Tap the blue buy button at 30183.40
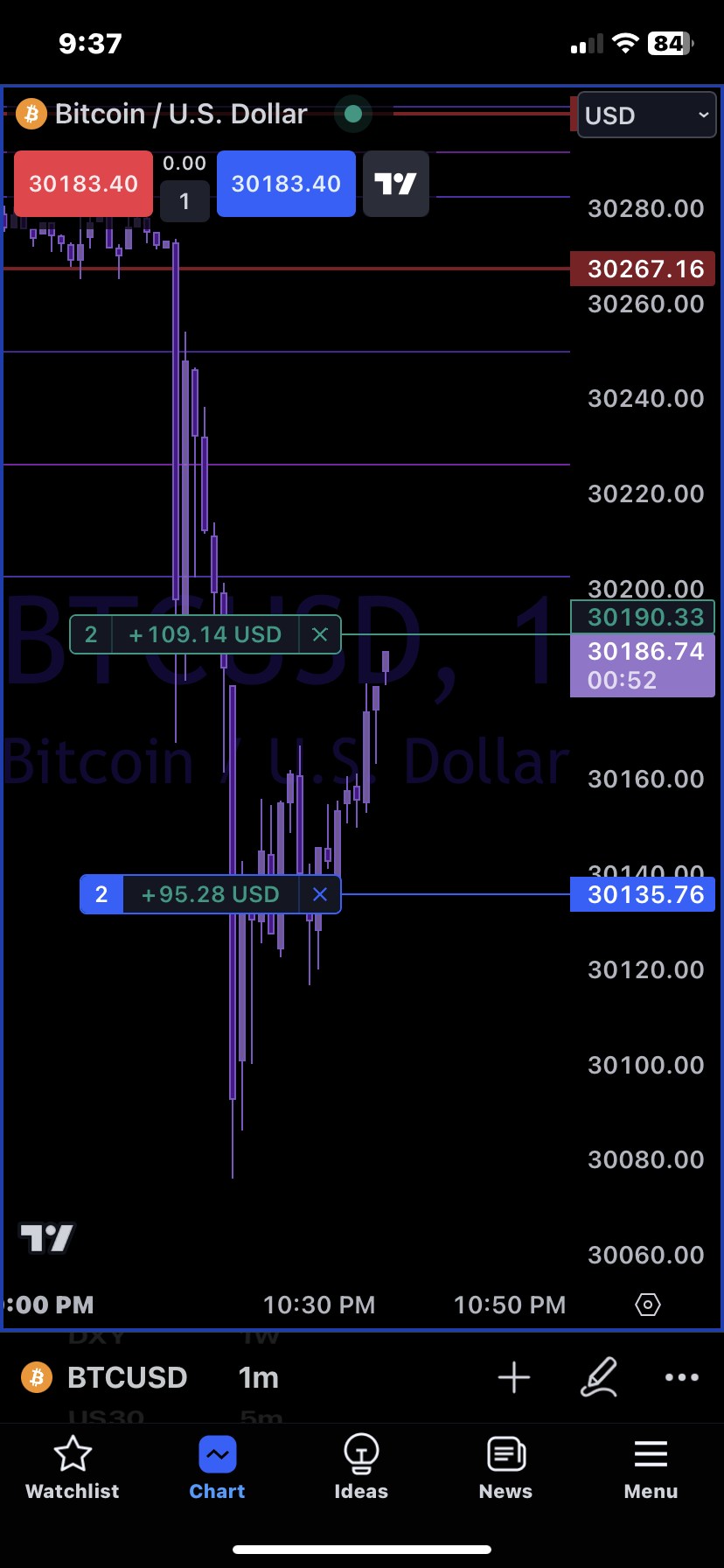 coord(286,184)
